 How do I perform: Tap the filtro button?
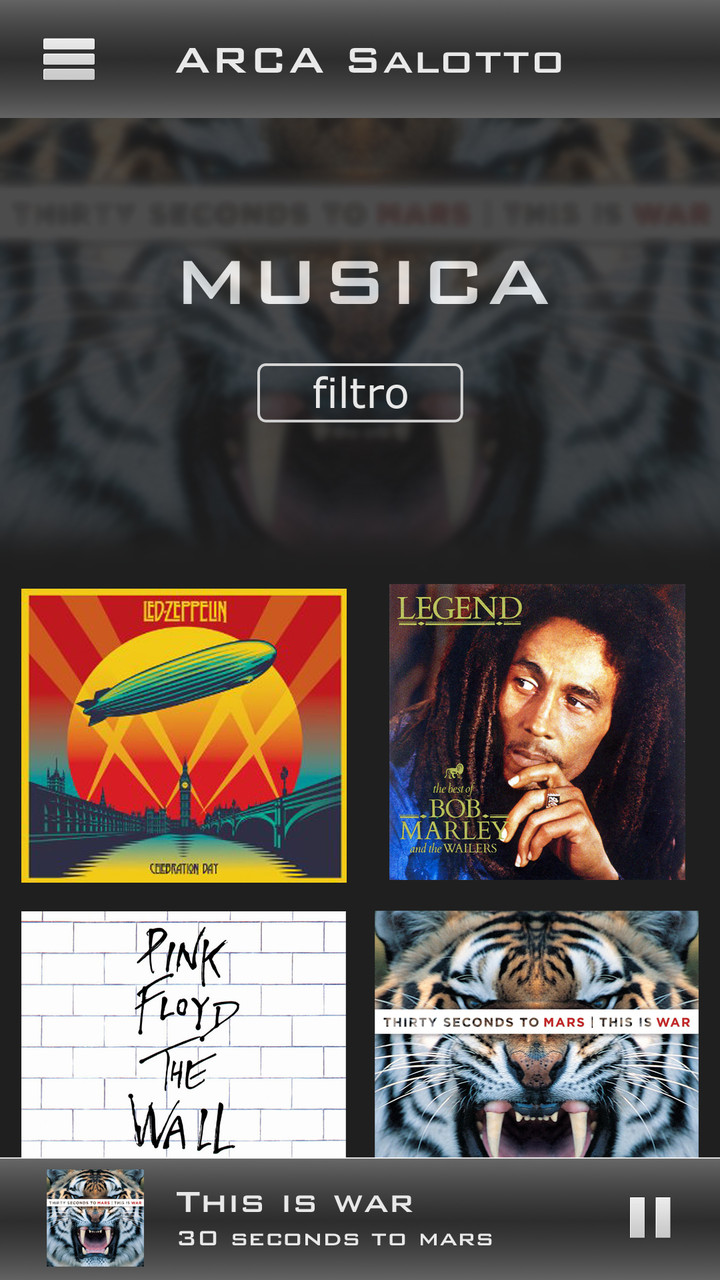pyautogui.click(x=360, y=393)
